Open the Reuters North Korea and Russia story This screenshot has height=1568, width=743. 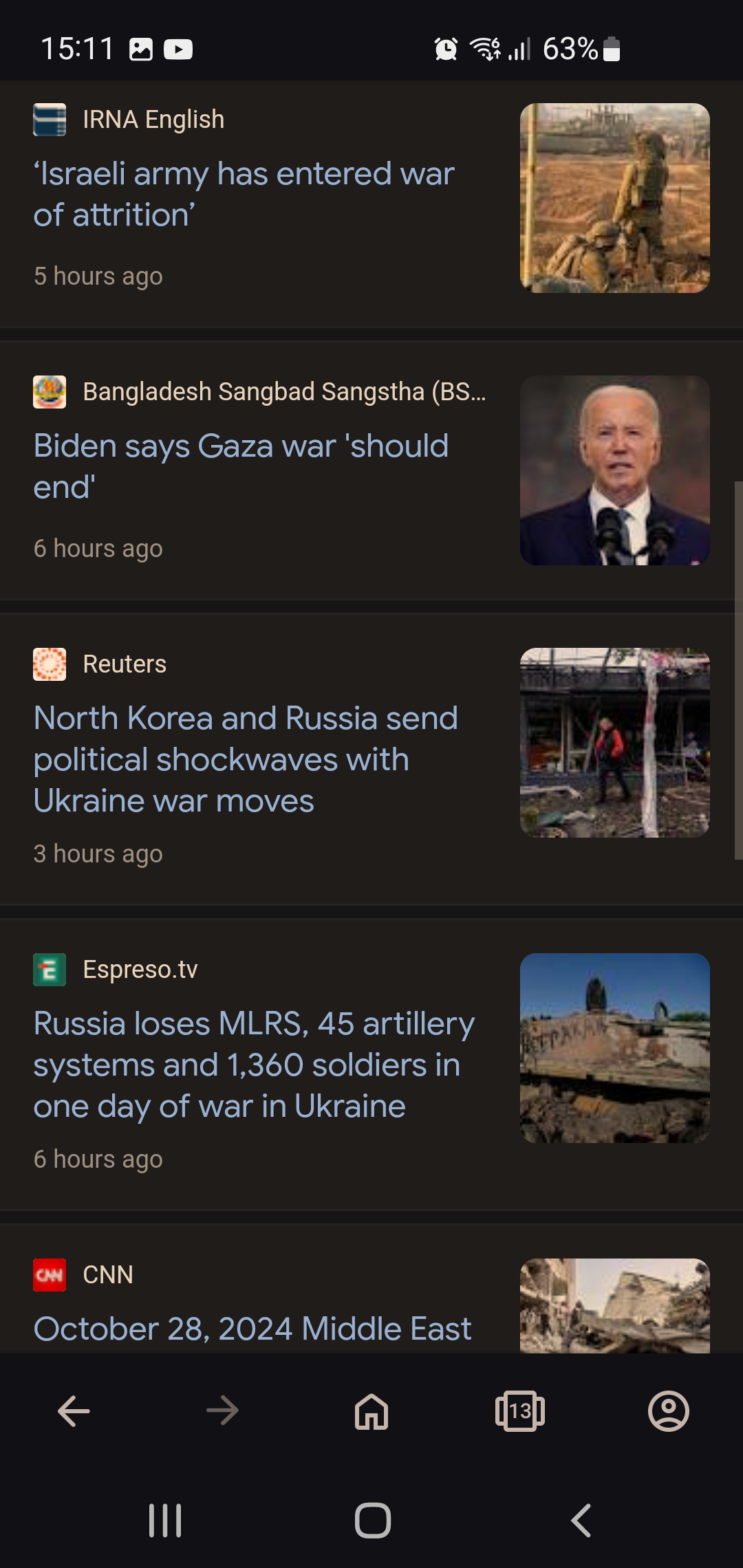coord(246,760)
